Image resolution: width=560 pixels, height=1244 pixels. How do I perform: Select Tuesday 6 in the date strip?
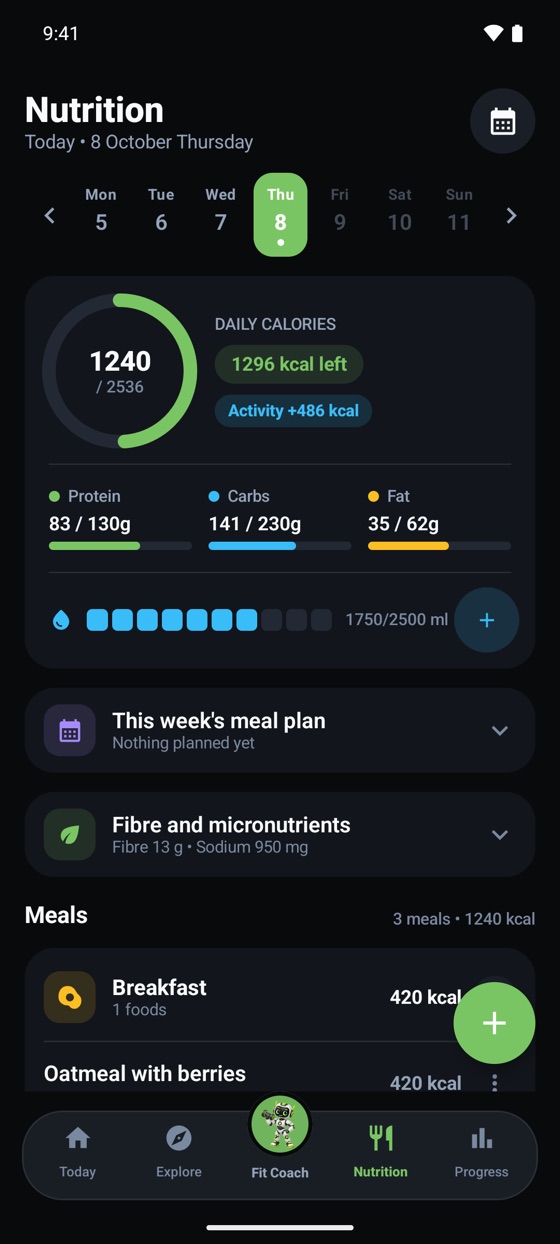pos(161,210)
